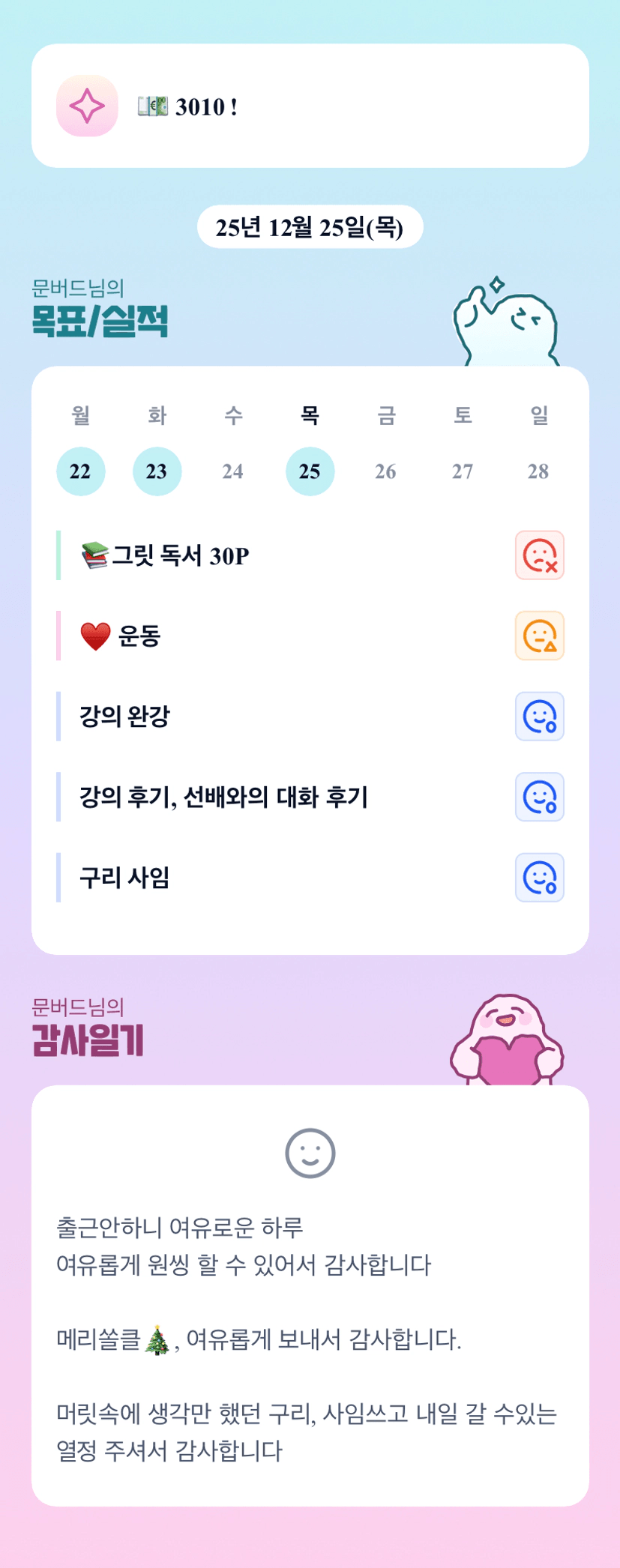Tap the done status icon for 구리 사임
Screen dimensions: 620x1568
pyautogui.click(x=540, y=878)
